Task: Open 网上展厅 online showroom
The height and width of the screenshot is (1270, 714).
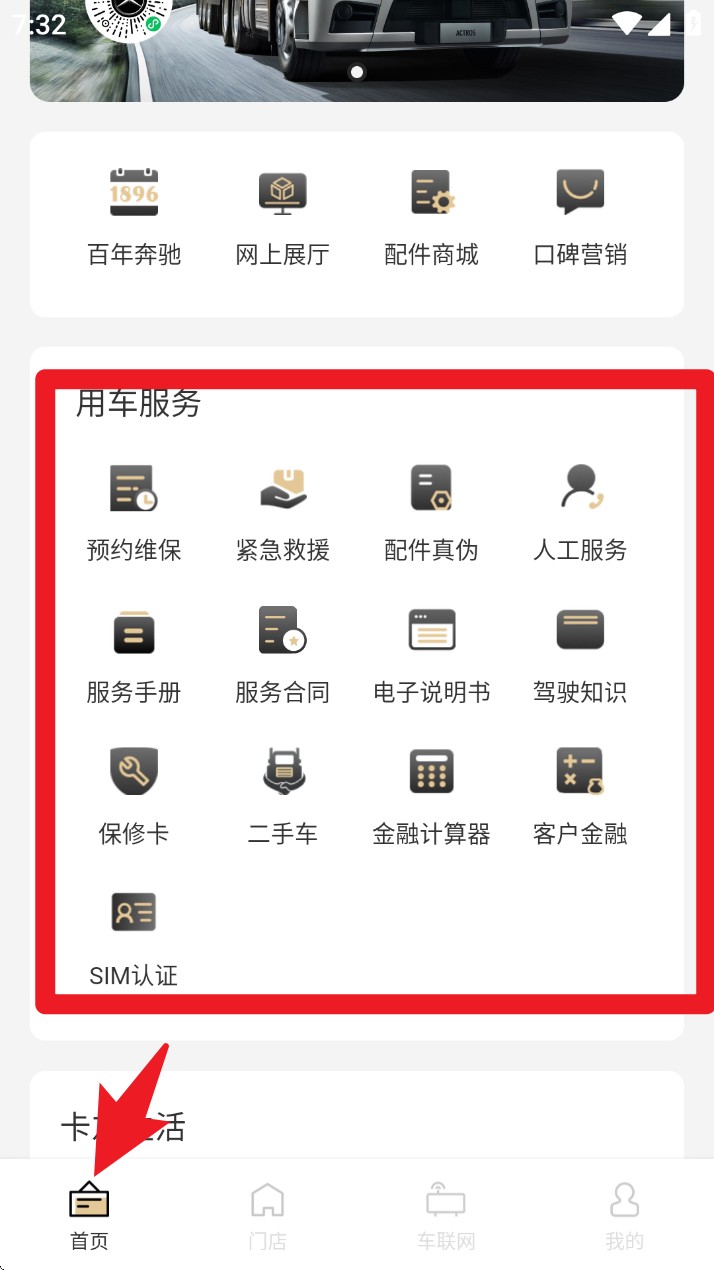Action: tap(282, 216)
